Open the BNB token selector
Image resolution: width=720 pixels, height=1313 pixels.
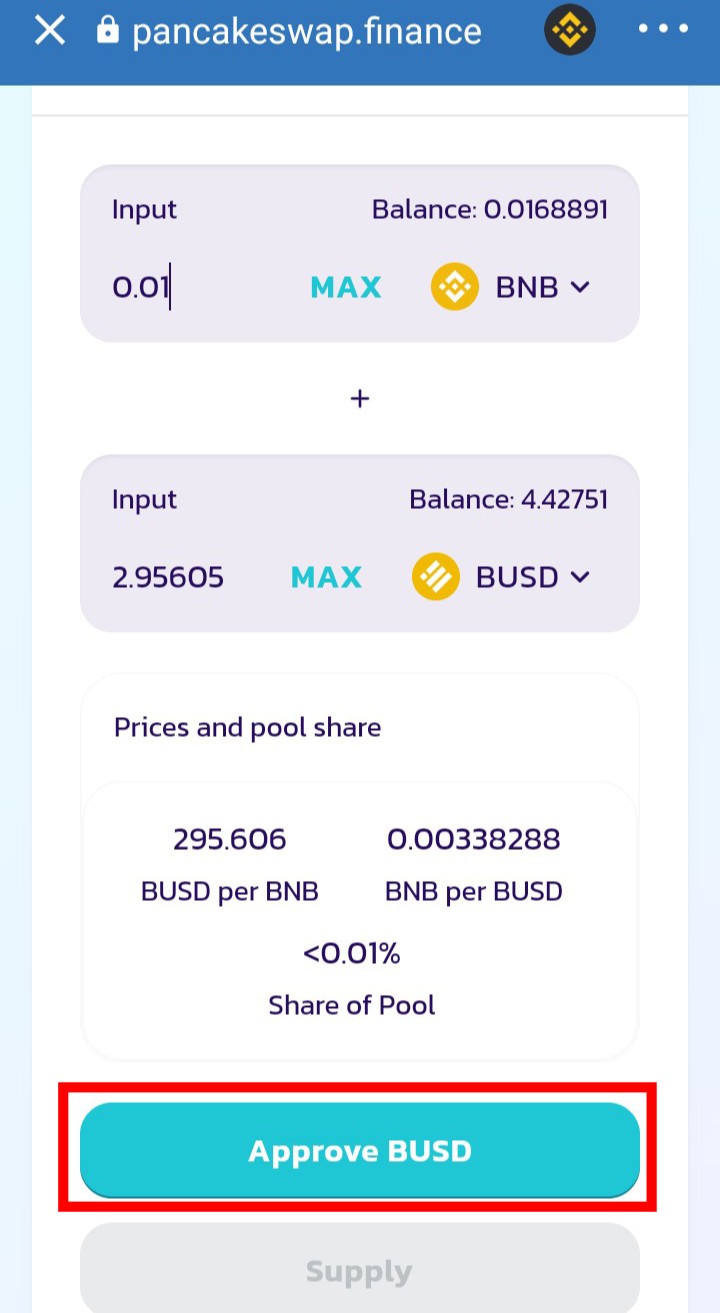[511, 288]
